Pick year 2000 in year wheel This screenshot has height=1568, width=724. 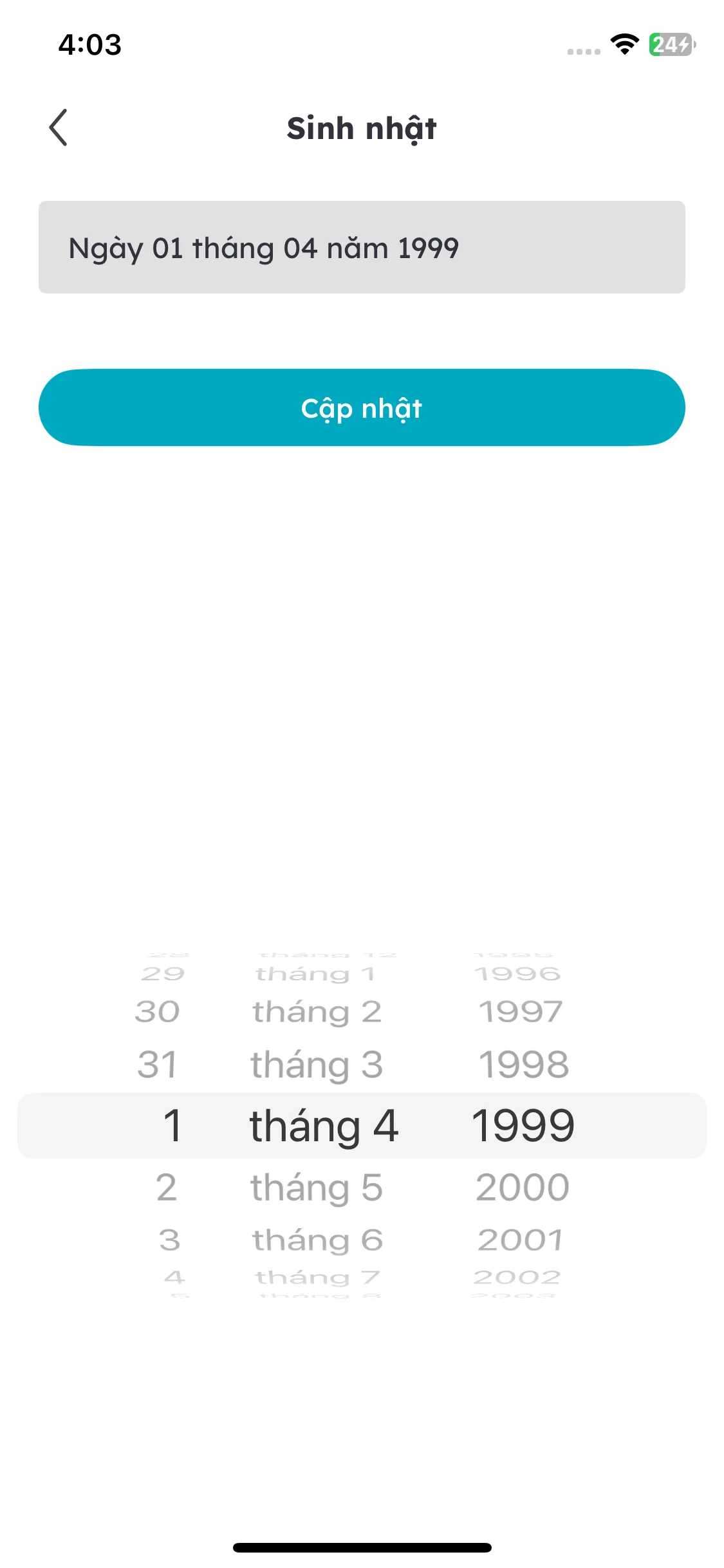523,1187
